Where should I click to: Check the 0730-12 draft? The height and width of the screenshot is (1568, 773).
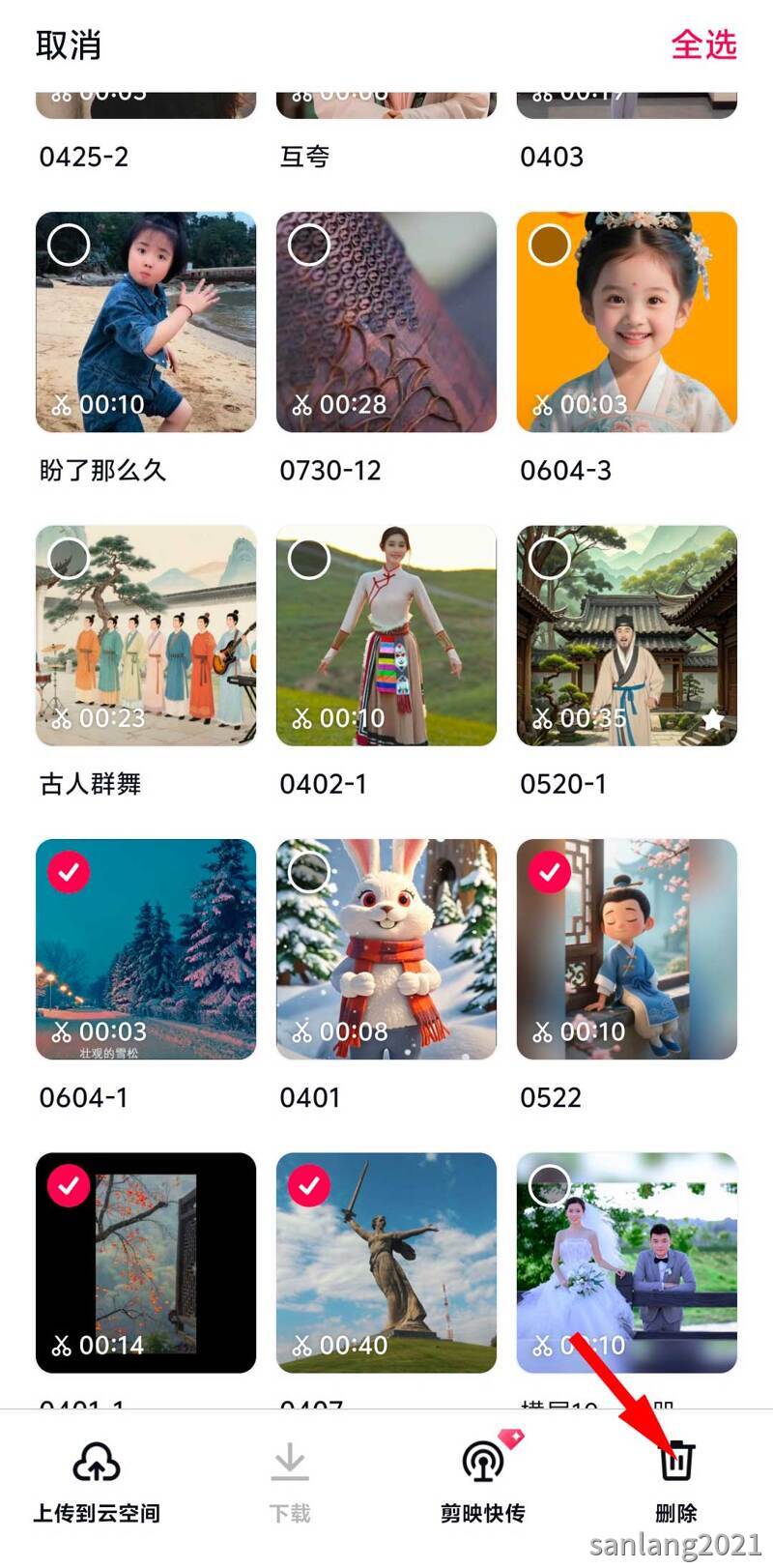tap(309, 246)
